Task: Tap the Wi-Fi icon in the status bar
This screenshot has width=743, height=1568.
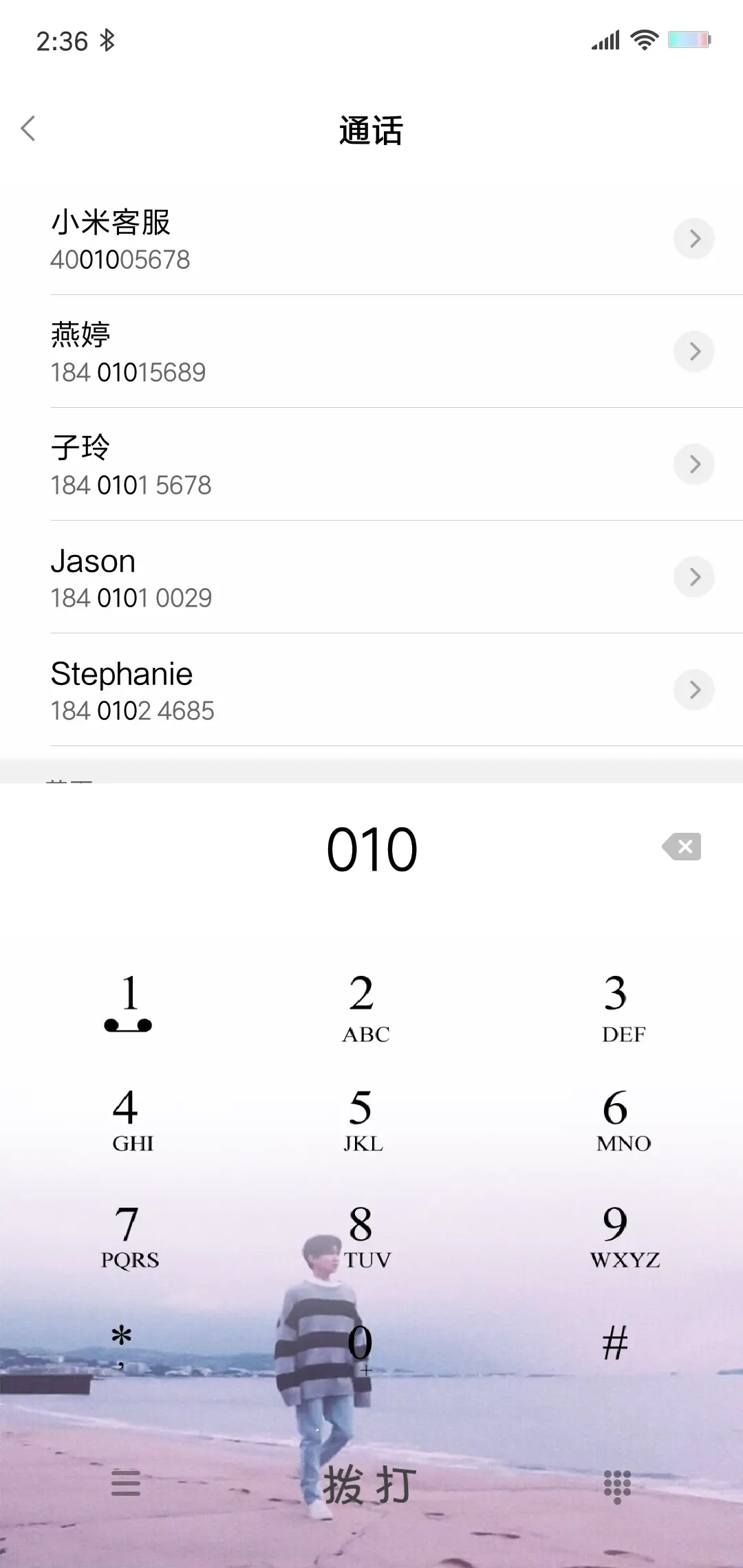Action: [644, 40]
